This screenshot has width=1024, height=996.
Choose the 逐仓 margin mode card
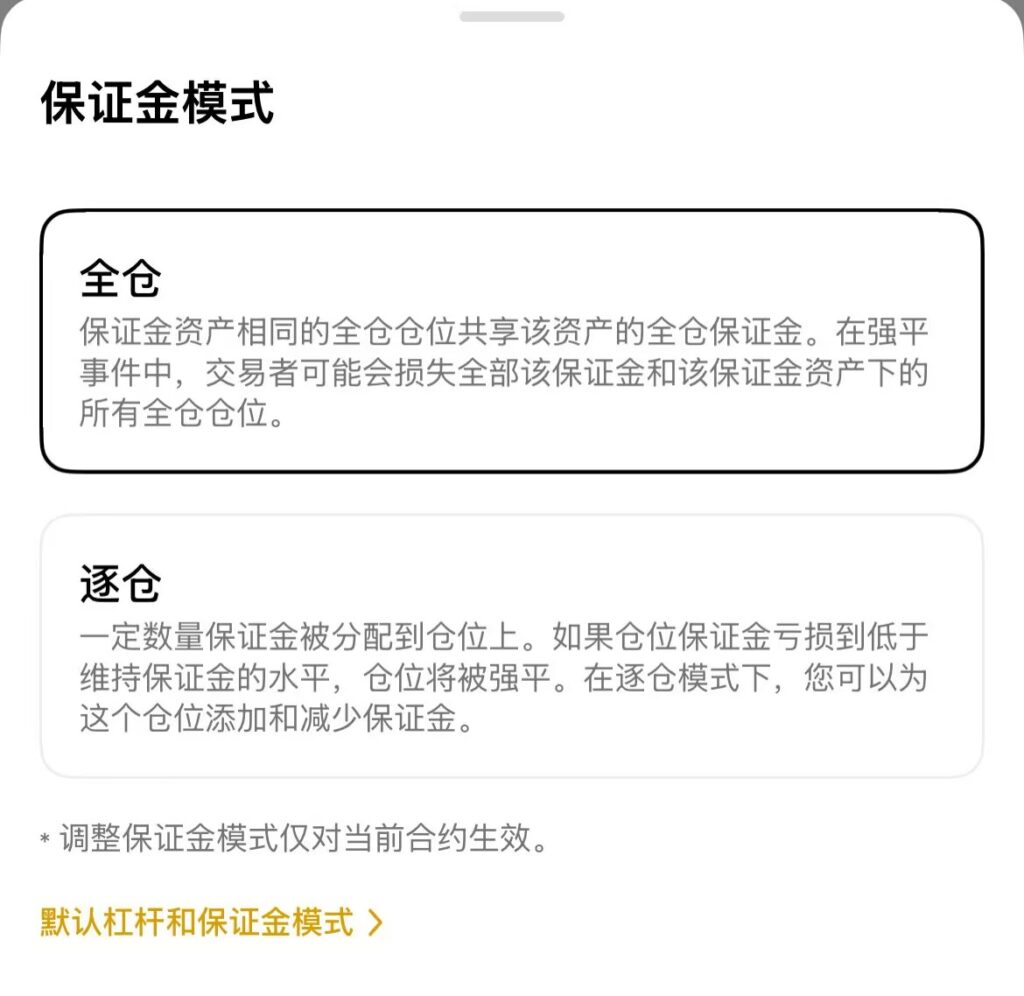coord(511,646)
